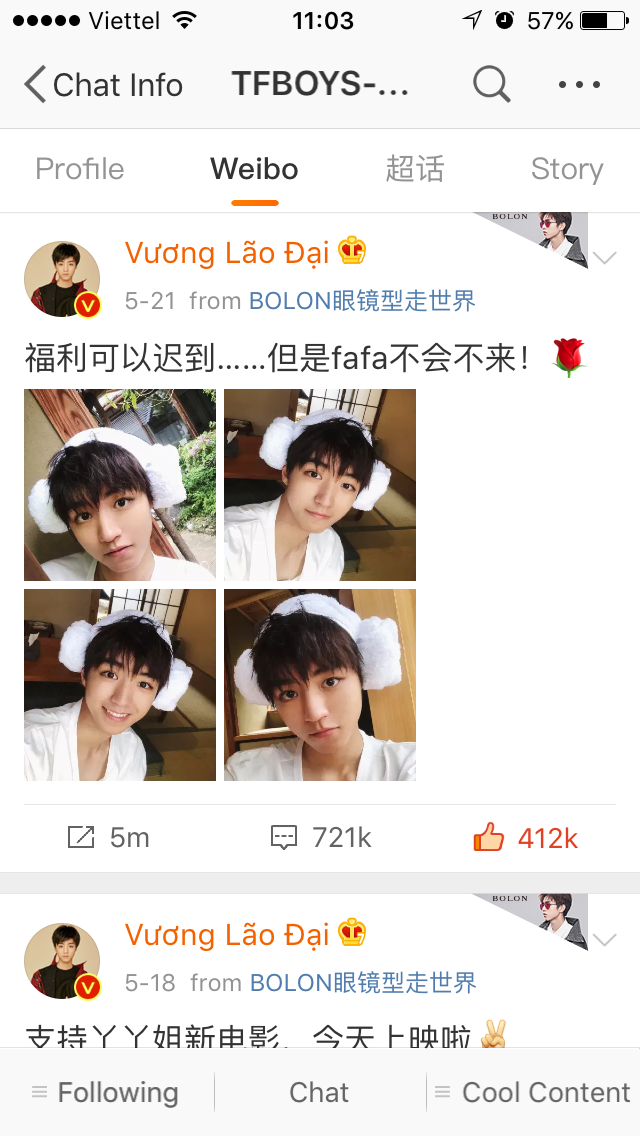Screen dimensions: 640x1136
Task: Like the post with 412k likes
Action: pyautogui.click(x=526, y=838)
